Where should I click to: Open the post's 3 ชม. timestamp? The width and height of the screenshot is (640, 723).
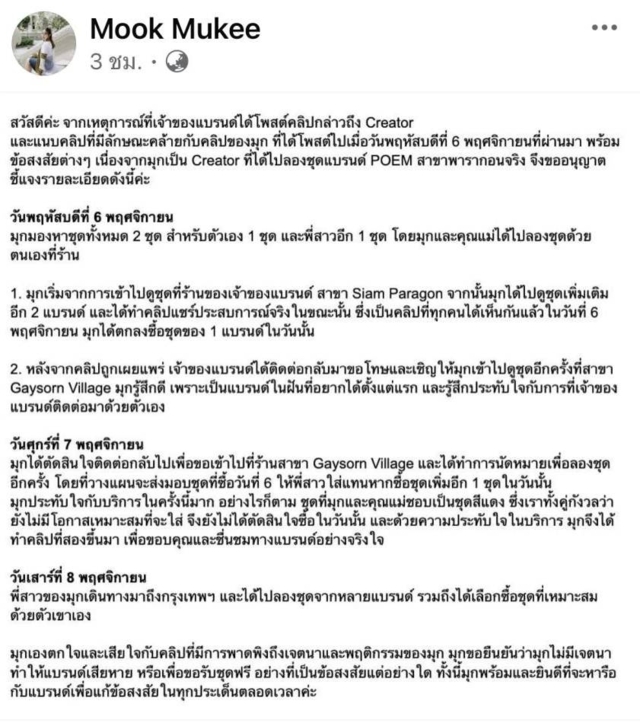pyautogui.click(x=115, y=60)
